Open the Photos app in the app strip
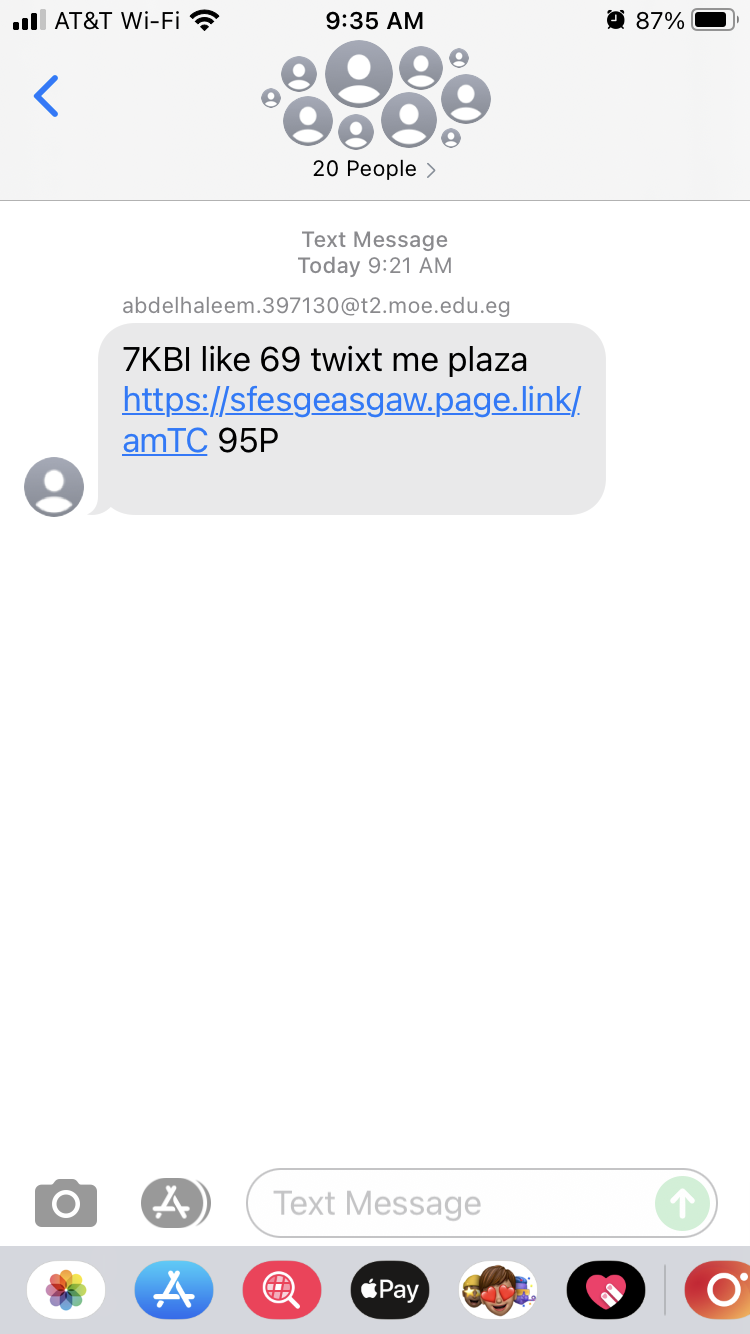Image resolution: width=750 pixels, height=1334 pixels. pyautogui.click(x=66, y=1290)
